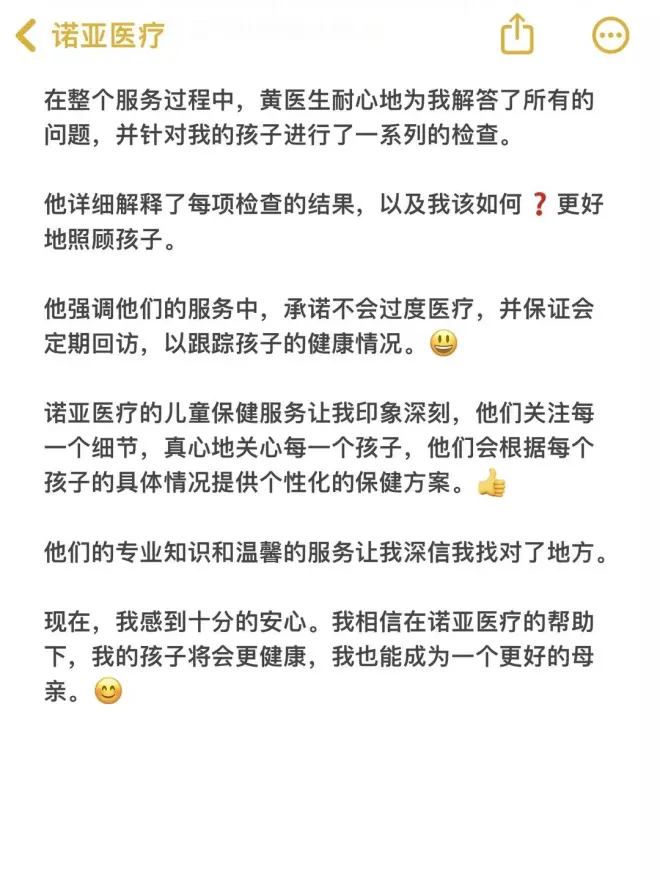The width and height of the screenshot is (660, 880).
Task: Go back to the 诺亚医疗 folder
Action: coord(90,36)
